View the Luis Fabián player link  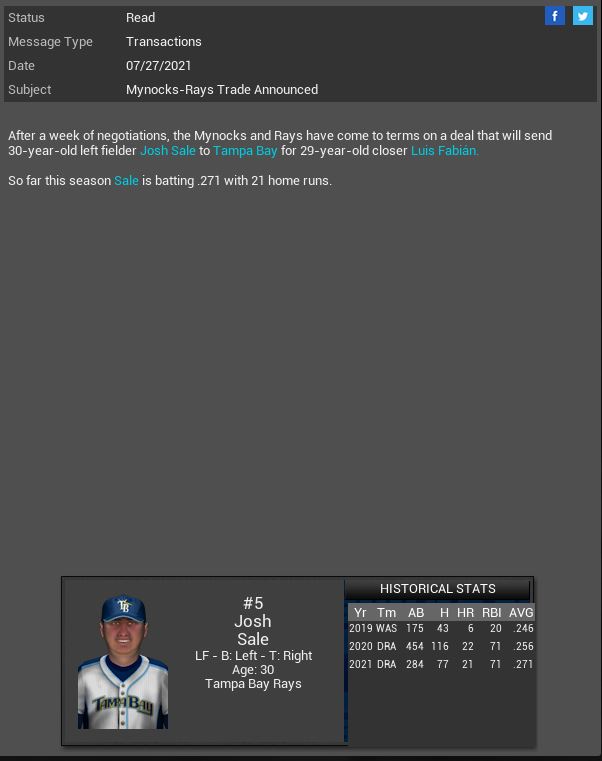[x=445, y=151]
